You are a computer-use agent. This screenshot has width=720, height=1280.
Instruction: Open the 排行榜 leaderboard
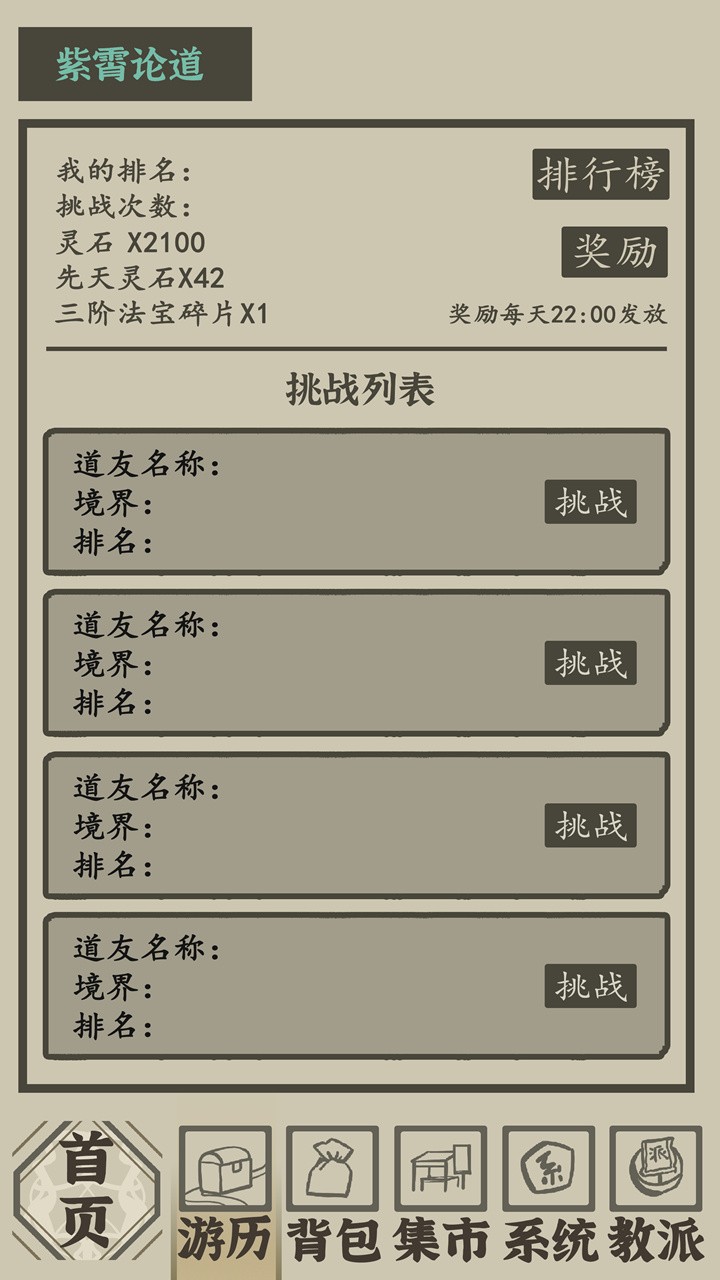point(600,175)
